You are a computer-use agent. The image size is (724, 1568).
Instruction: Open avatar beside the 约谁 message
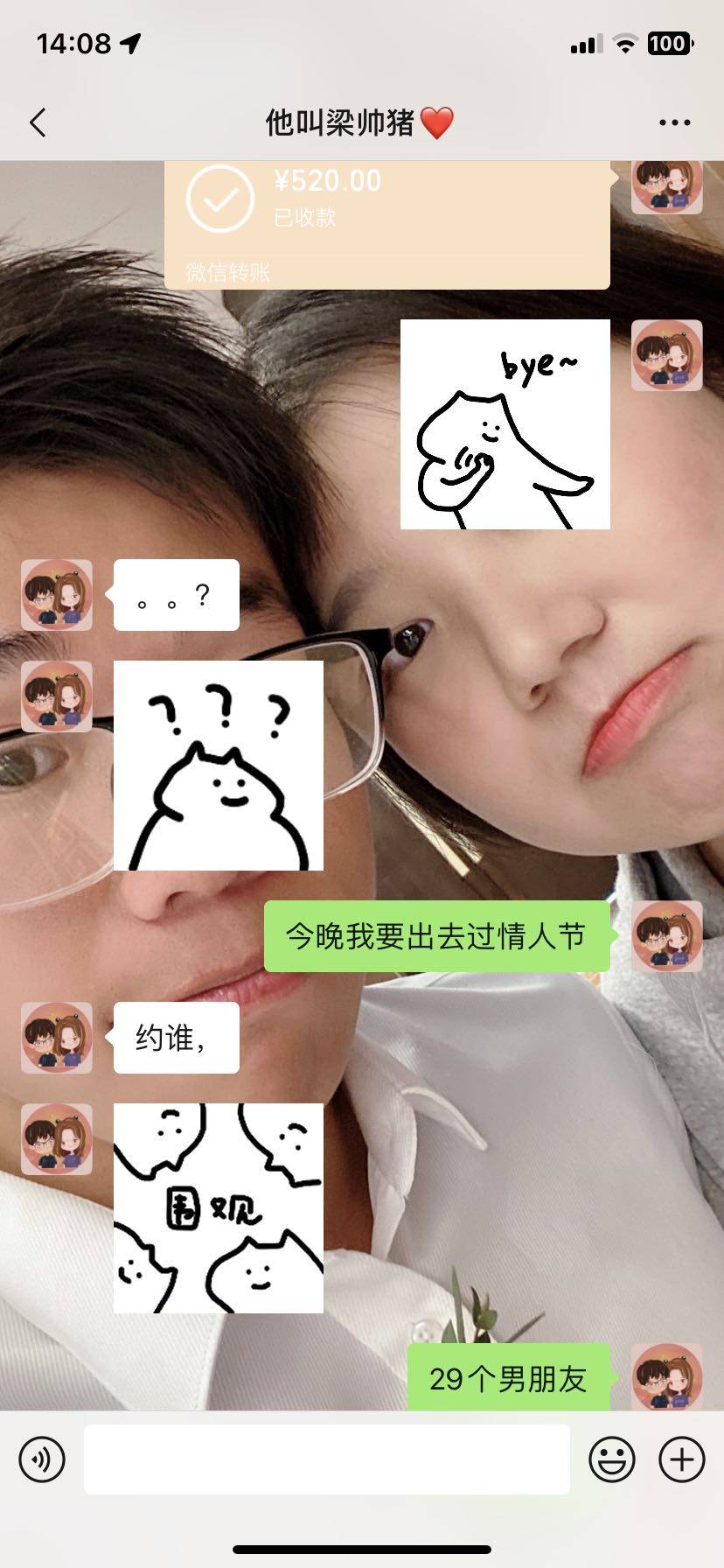point(57,1038)
